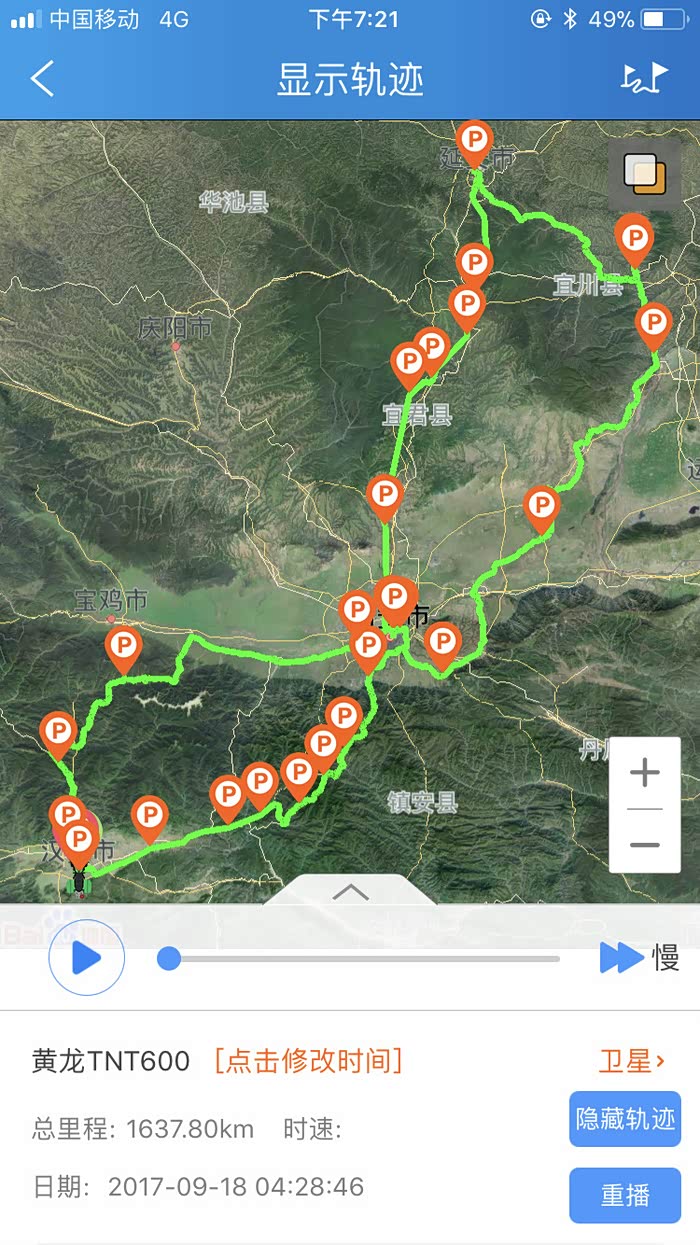Set position on the playback progress bar
Image resolution: width=700 pixels, height=1245 pixels.
pyautogui.click(x=360, y=959)
